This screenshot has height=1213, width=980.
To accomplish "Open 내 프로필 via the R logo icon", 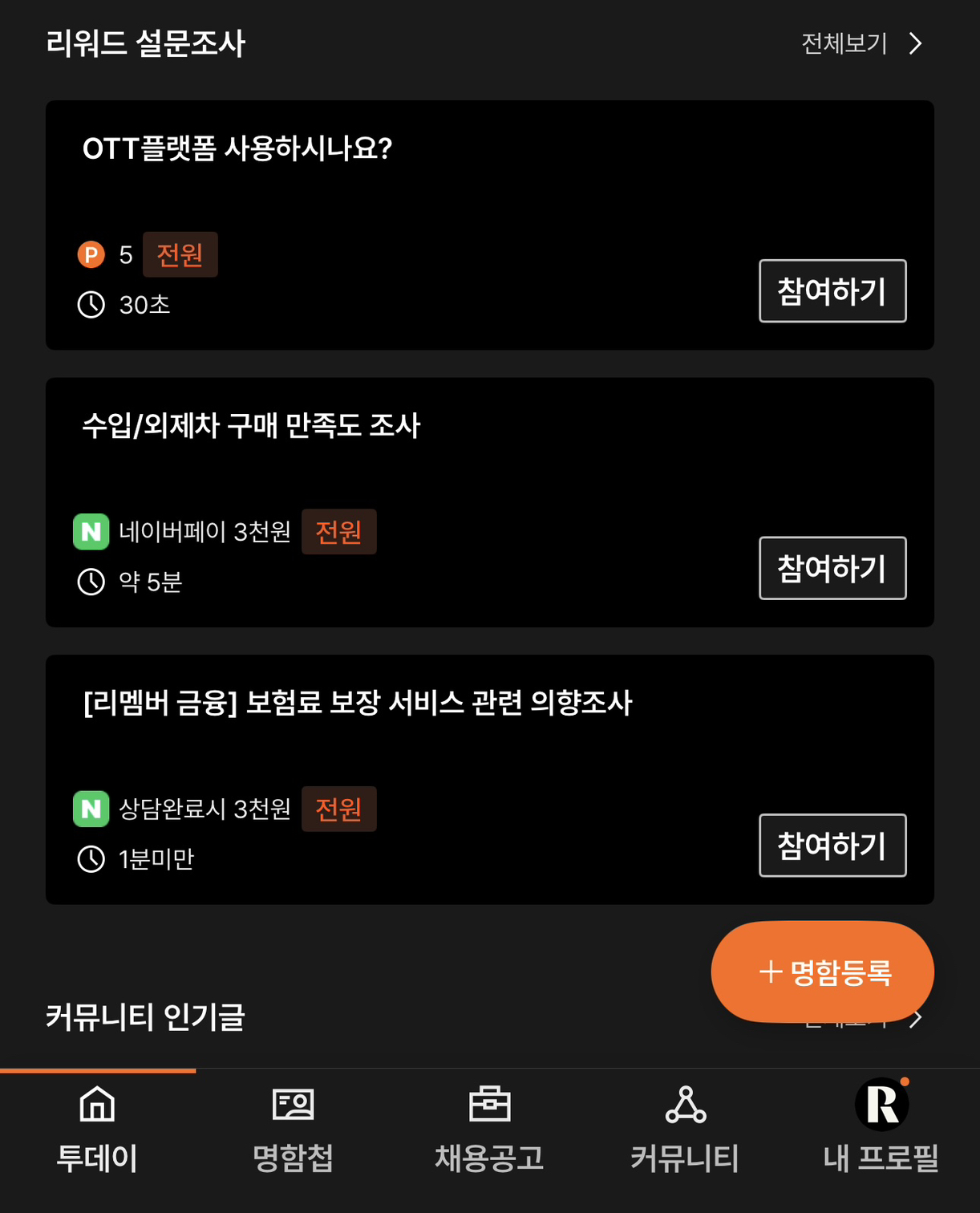I will tap(882, 1103).
